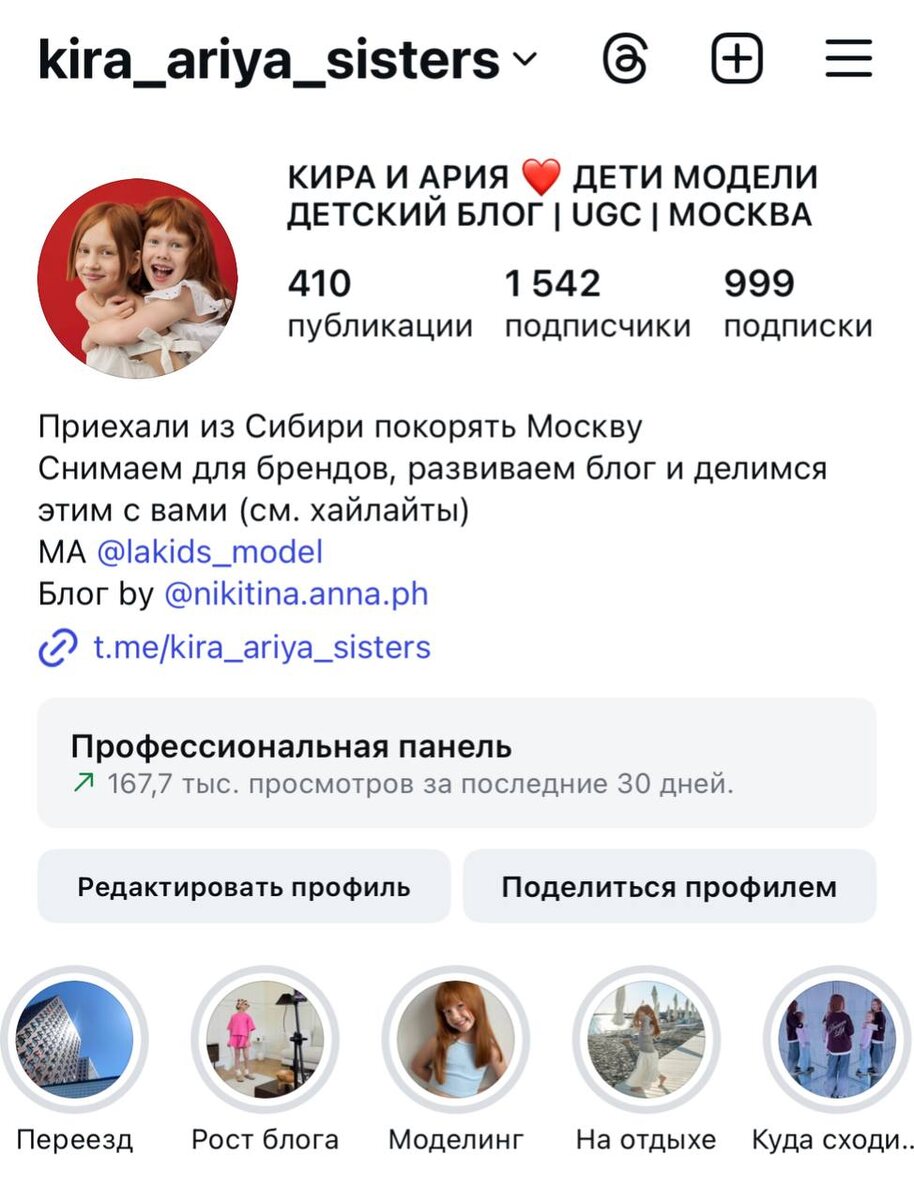Open the Куда сходи.. highlight
The width and height of the screenshot is (914, 1200).
click(x=835, y=1040)
